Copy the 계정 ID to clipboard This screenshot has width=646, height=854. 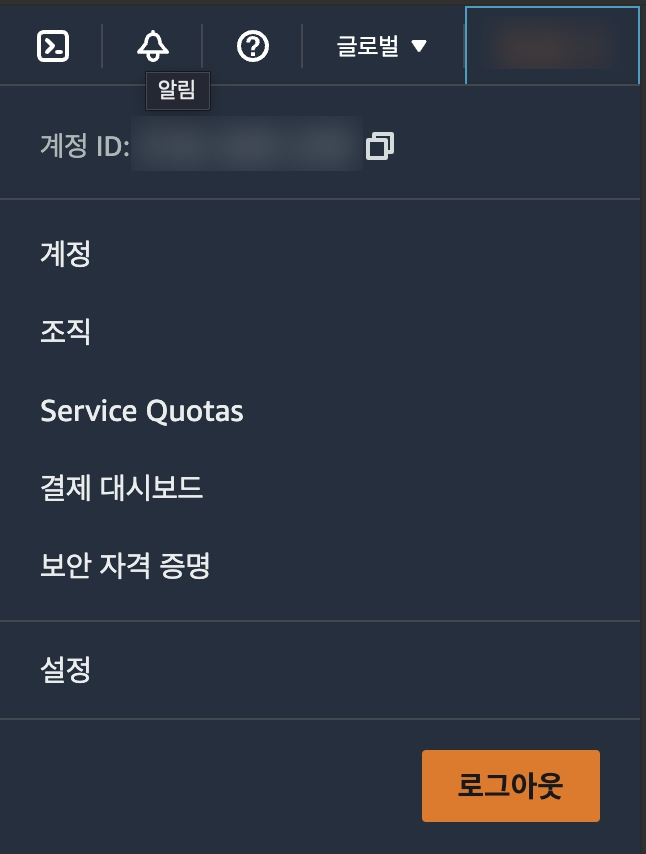pyautogui.click(x=380, y=147)
